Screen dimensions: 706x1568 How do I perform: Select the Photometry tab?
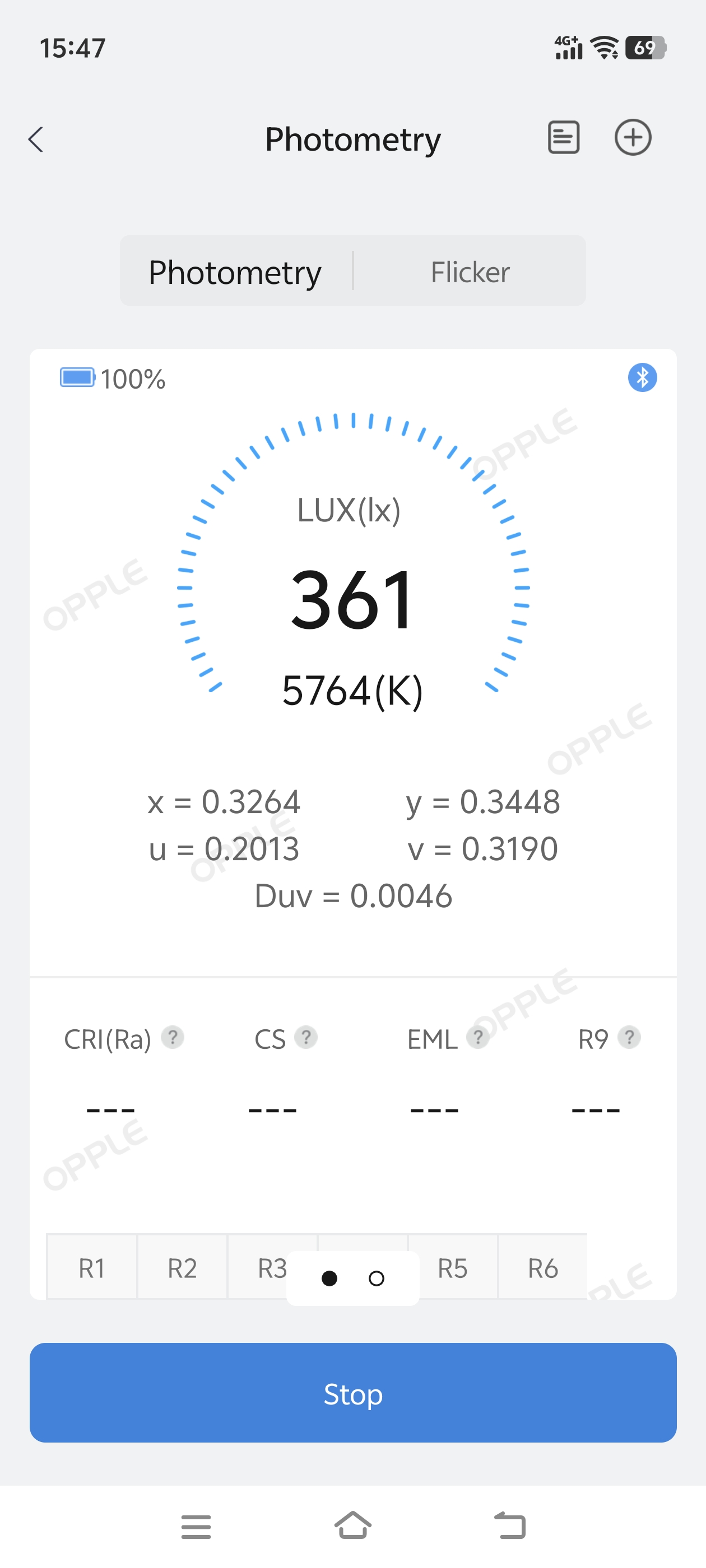(x=235, y=272)
